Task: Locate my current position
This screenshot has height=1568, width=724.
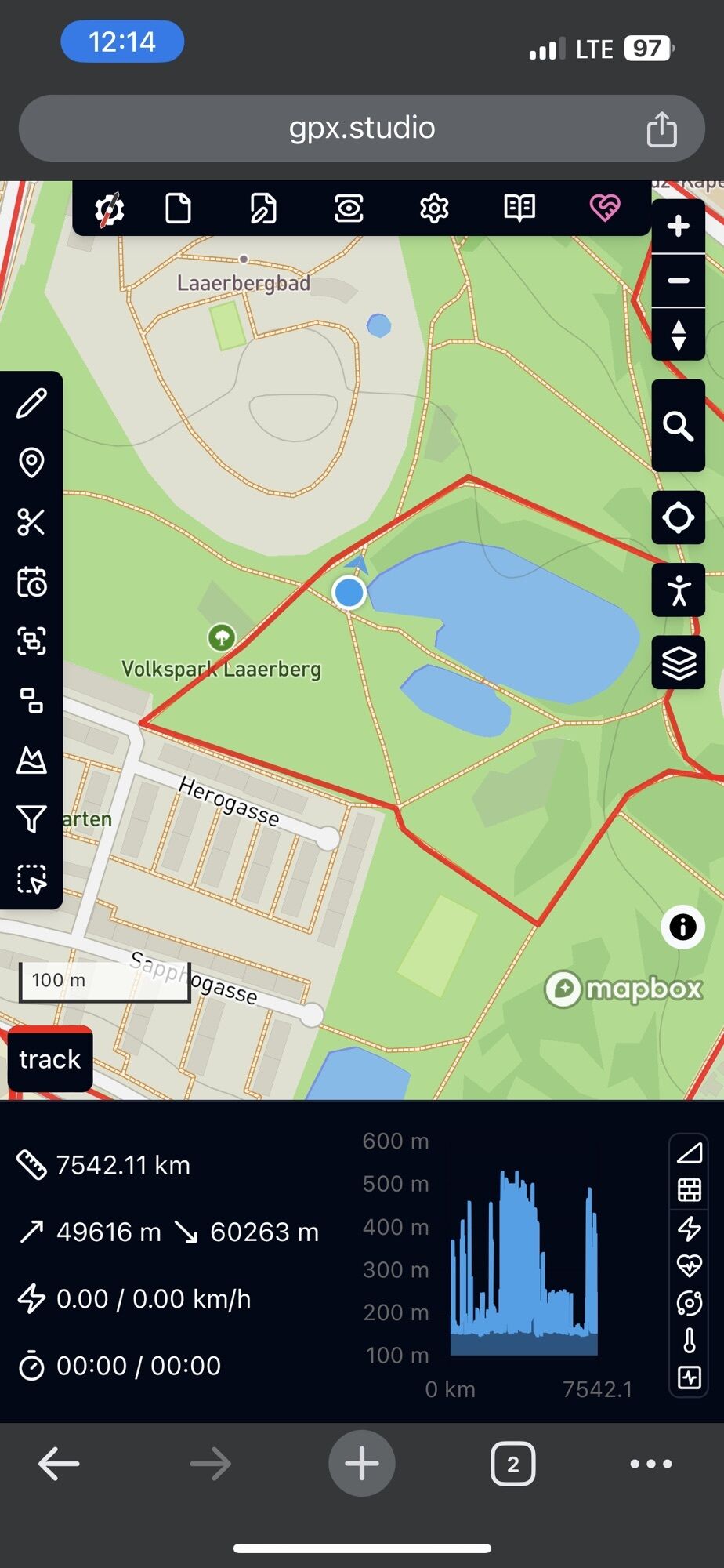Action: pos(678,517)
